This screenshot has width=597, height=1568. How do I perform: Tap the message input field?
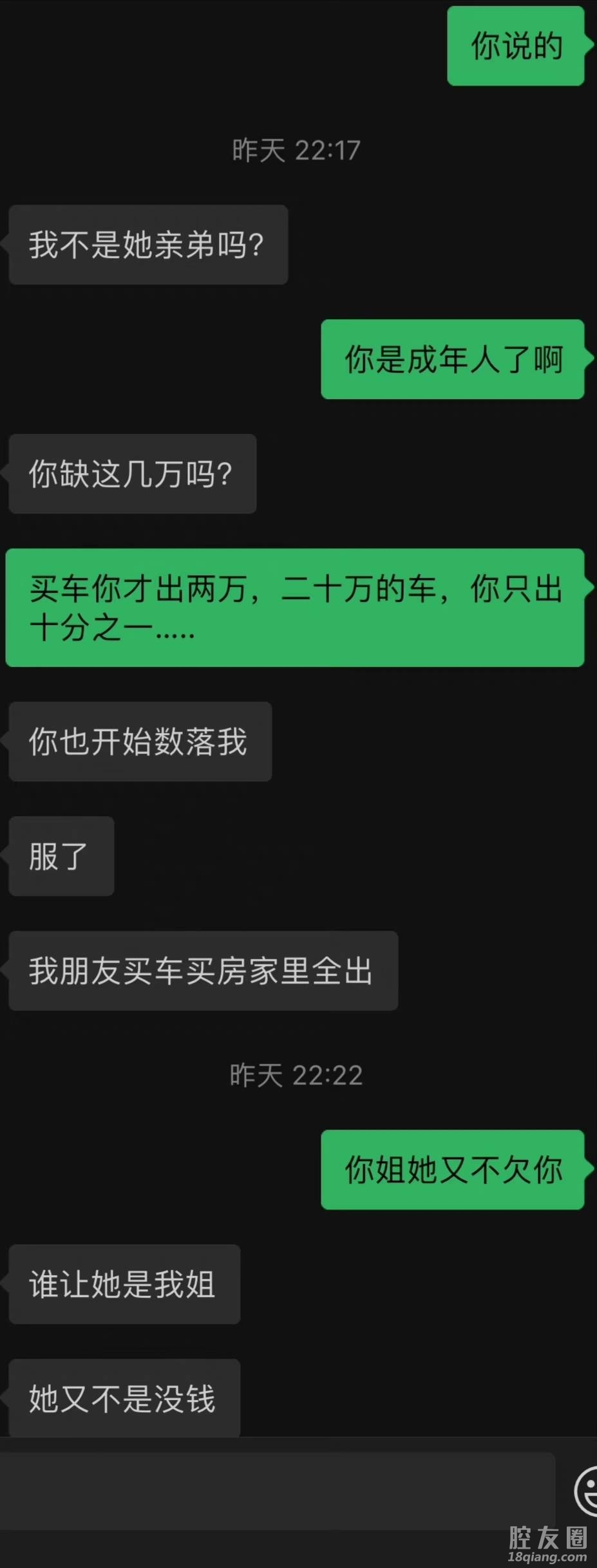[x=277, y=1490]
